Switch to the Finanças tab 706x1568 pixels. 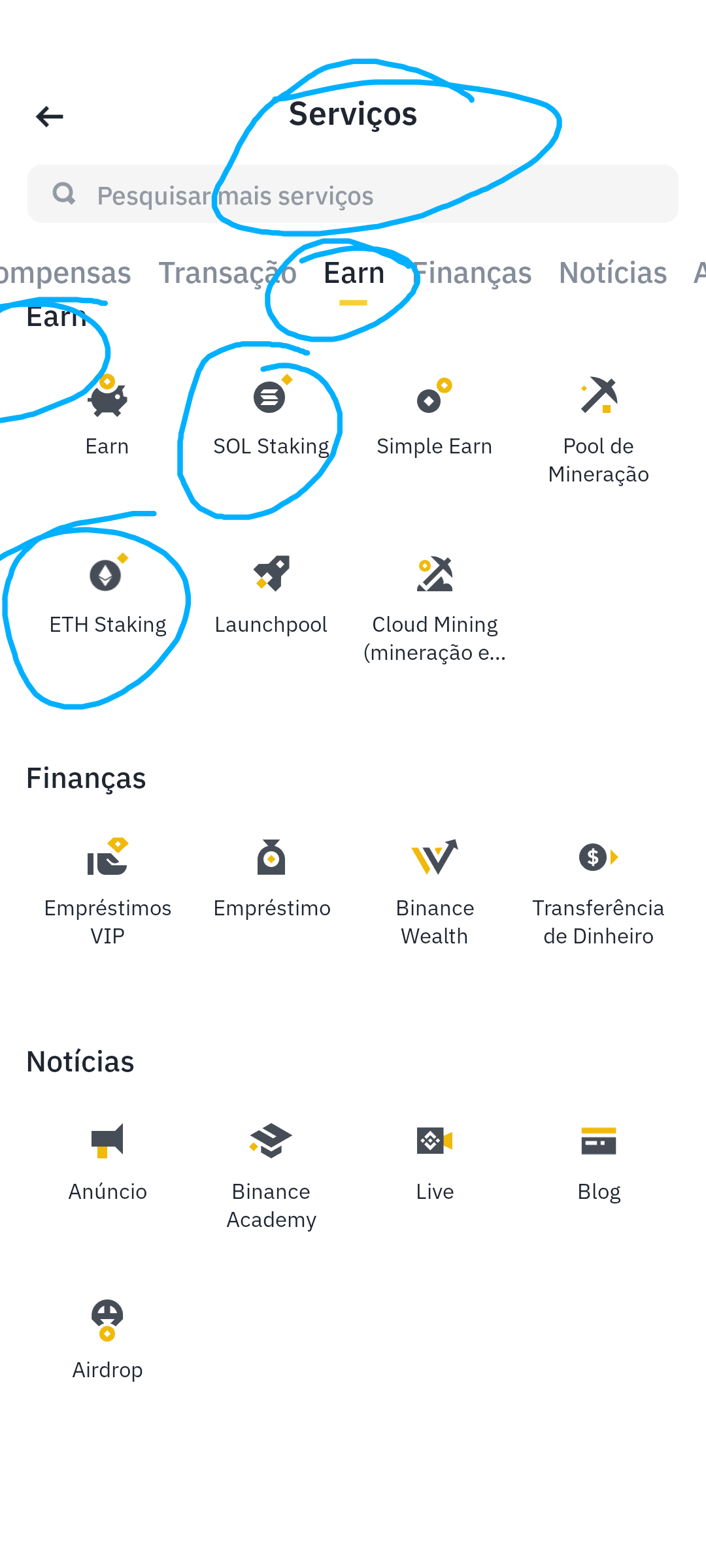pyautogui.click(x=473, y=273)
